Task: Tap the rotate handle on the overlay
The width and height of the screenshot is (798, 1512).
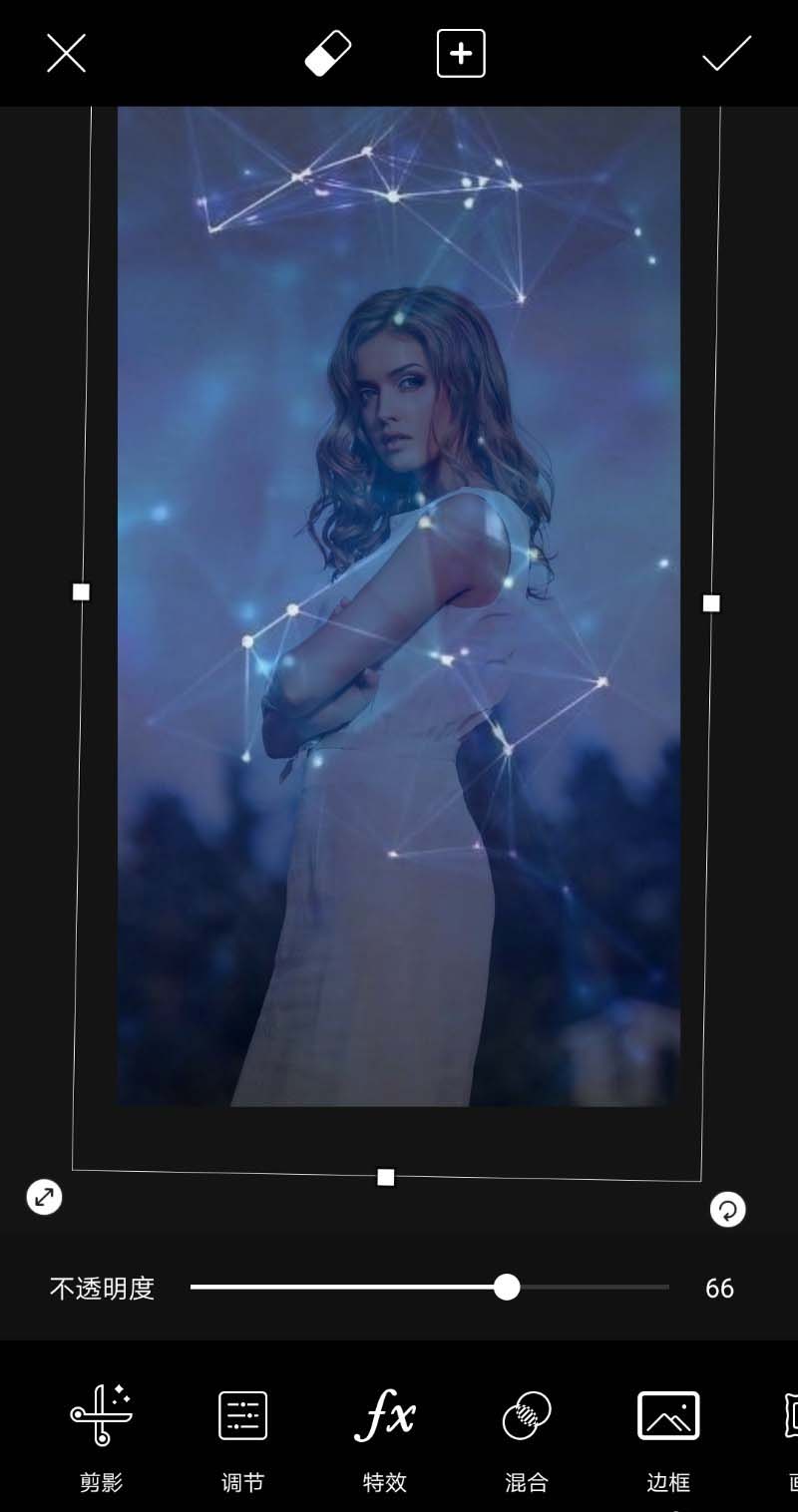Action: pos(728,1210)
